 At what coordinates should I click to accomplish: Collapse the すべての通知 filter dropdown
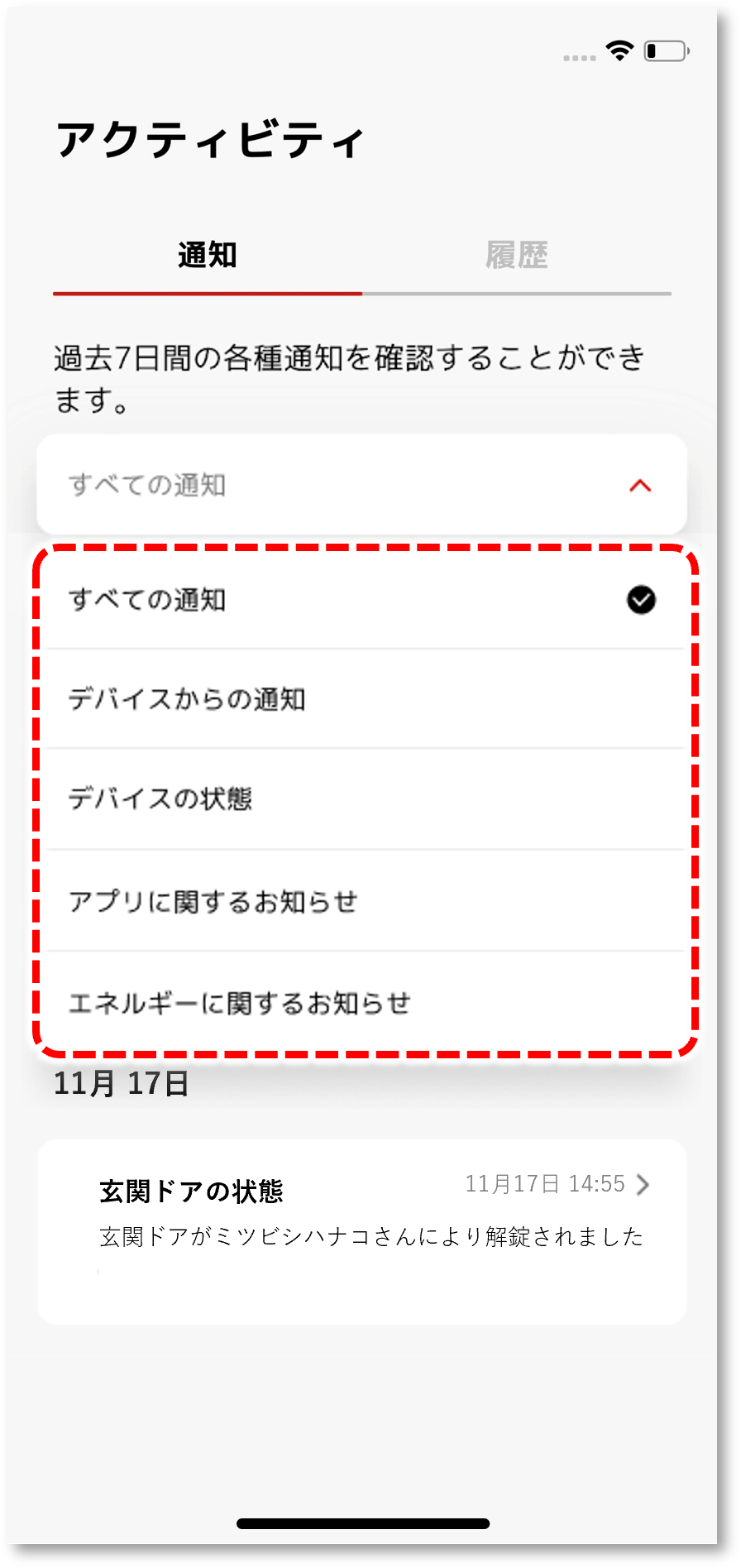[639, 486]
